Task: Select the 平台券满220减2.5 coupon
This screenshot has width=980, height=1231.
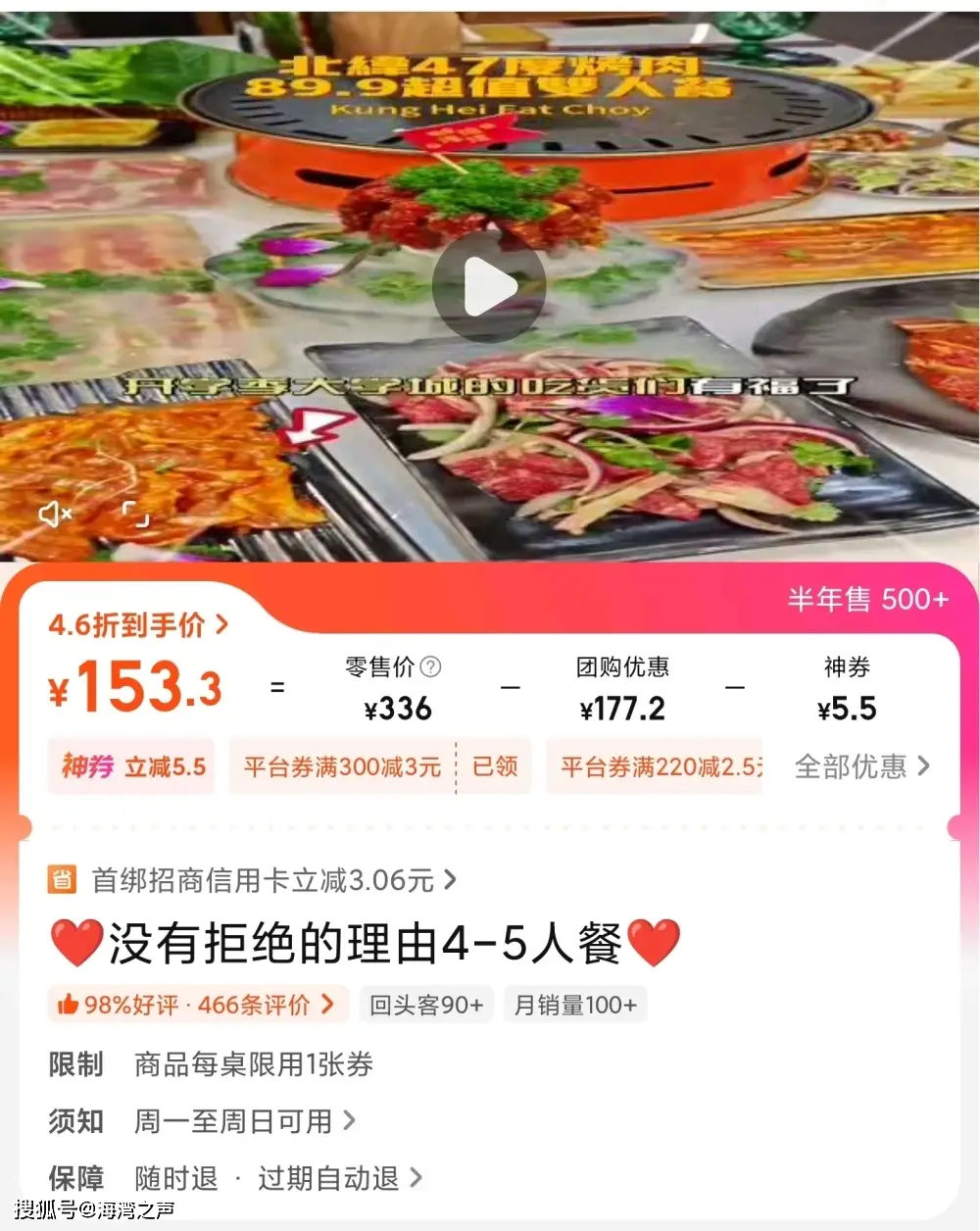Action: point(659,766)
